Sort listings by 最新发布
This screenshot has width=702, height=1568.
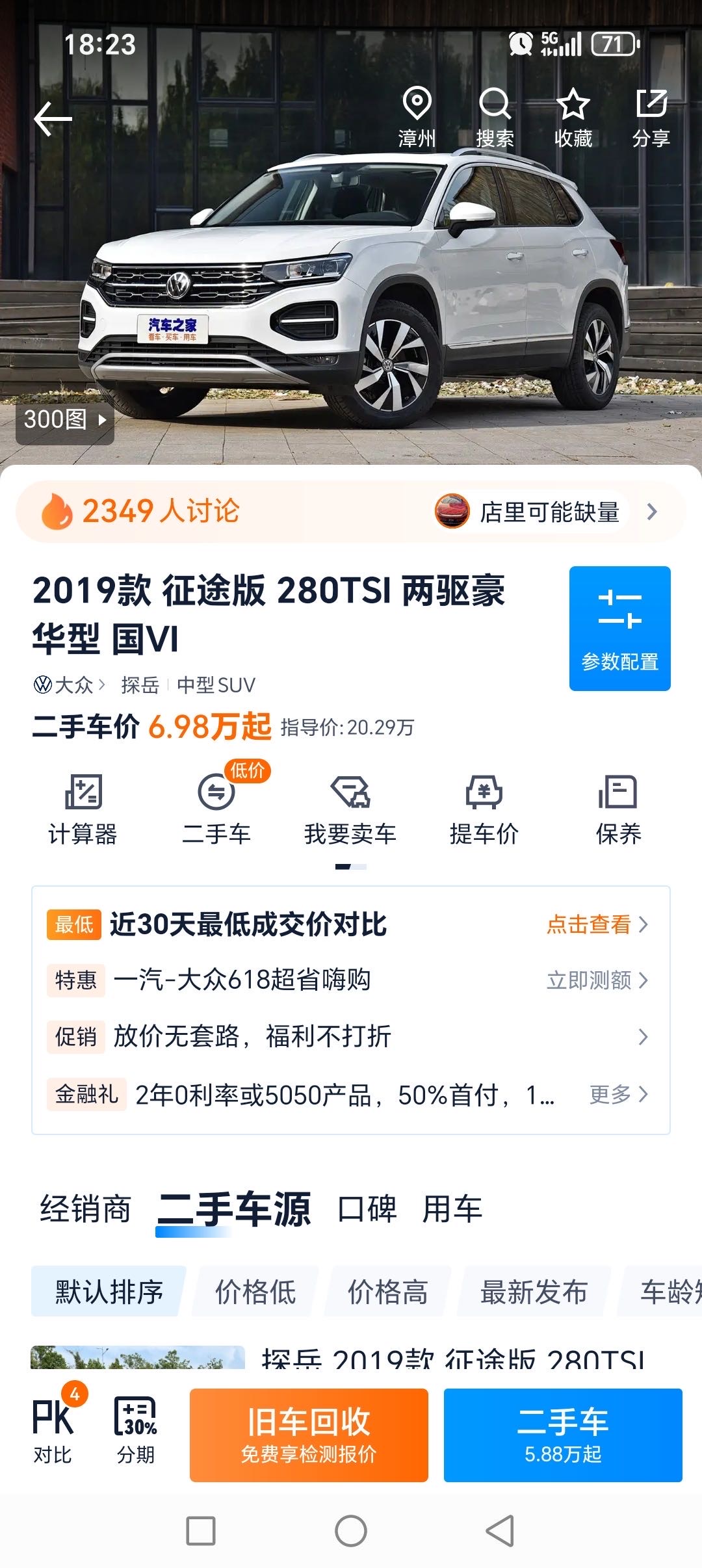click(x=534, y=1292)
